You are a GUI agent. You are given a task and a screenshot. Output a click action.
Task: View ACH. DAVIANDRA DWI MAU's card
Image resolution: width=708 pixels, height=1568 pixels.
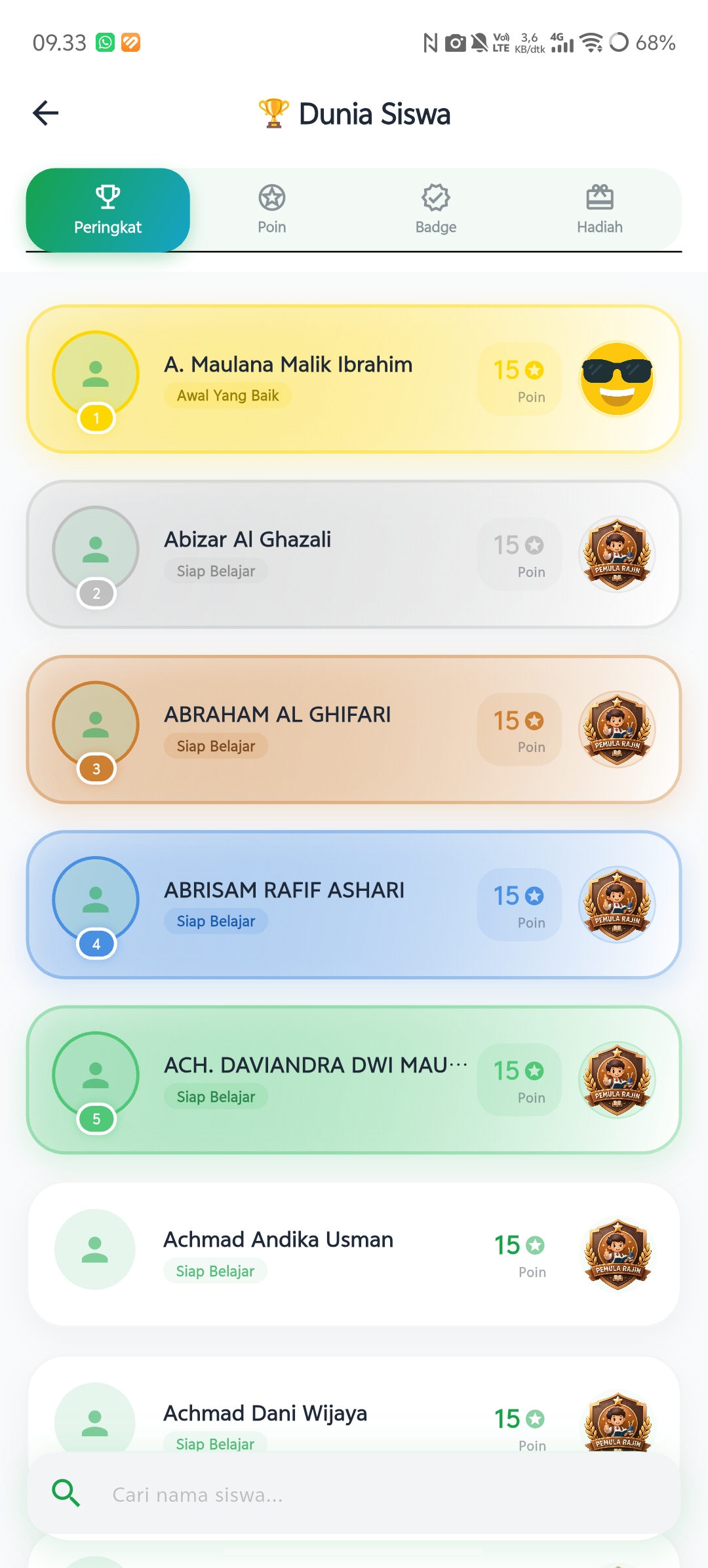[354, 1080]
